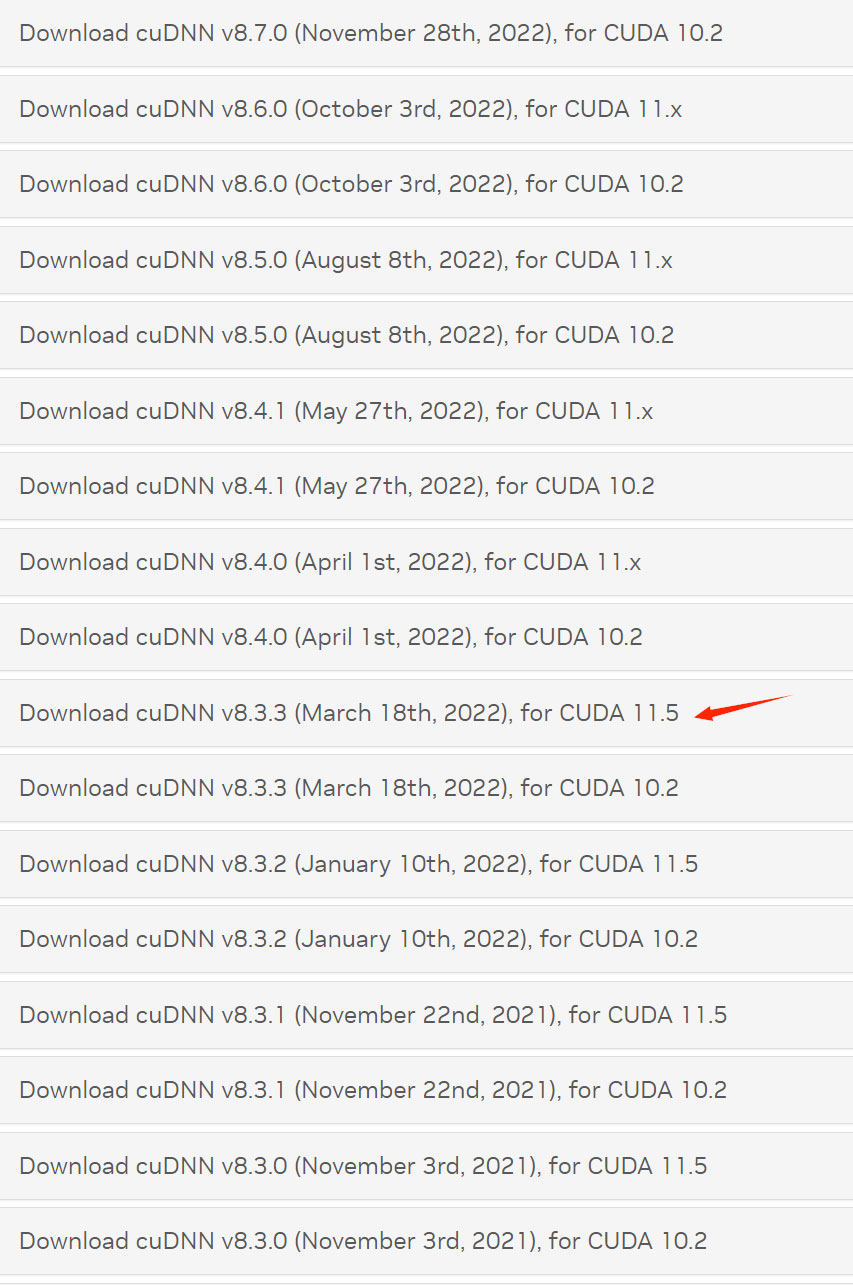Expand cuDNN v8.6.0 for CUDA 10.2

coord(351,184)
